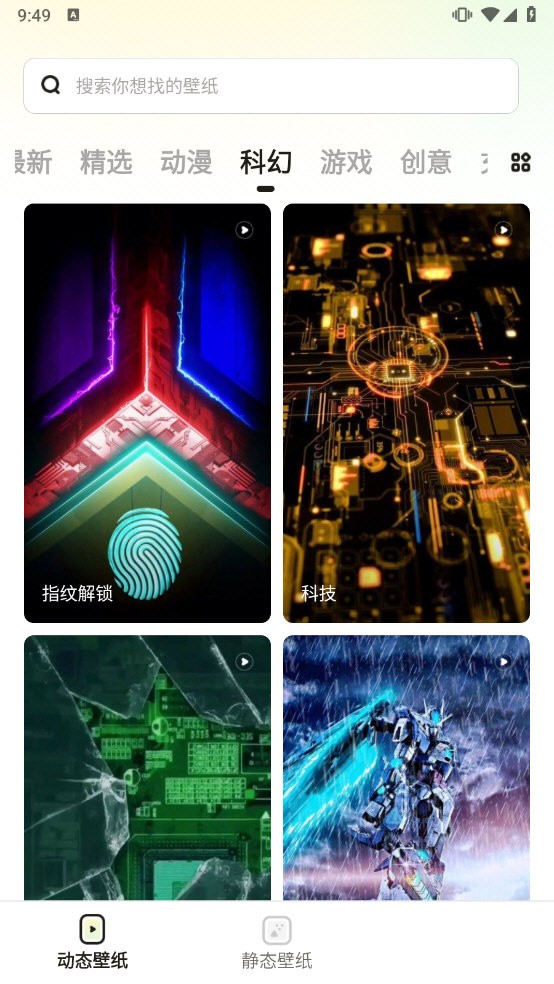The height and width of the screenshot is (984, 554).
Task: Switch to the 动漫 tab
Action: tap(186, 163)
